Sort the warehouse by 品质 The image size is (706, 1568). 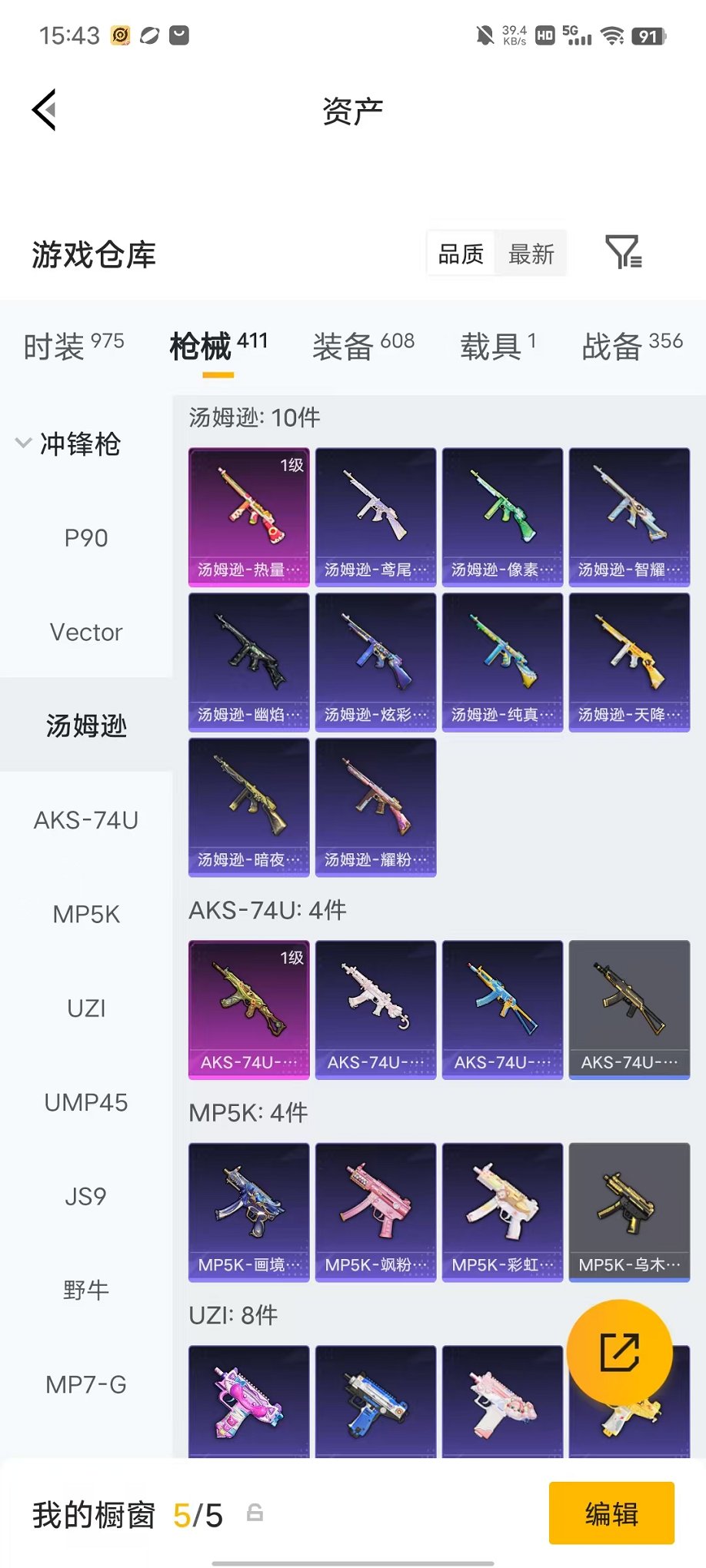pos(461,254)
